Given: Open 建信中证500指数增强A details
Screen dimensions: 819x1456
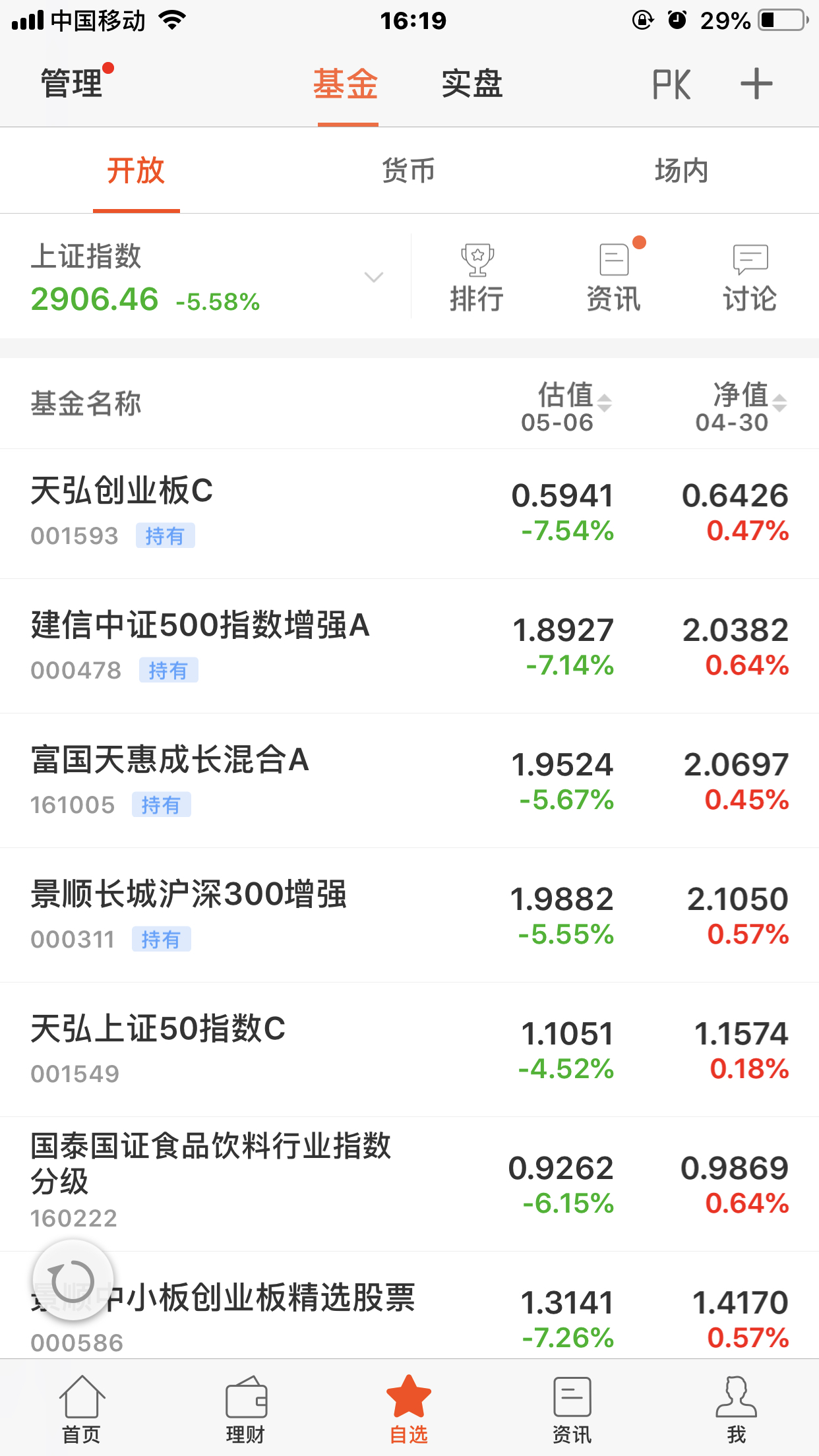Looking at the screenshot, I should tap(409, 646).
